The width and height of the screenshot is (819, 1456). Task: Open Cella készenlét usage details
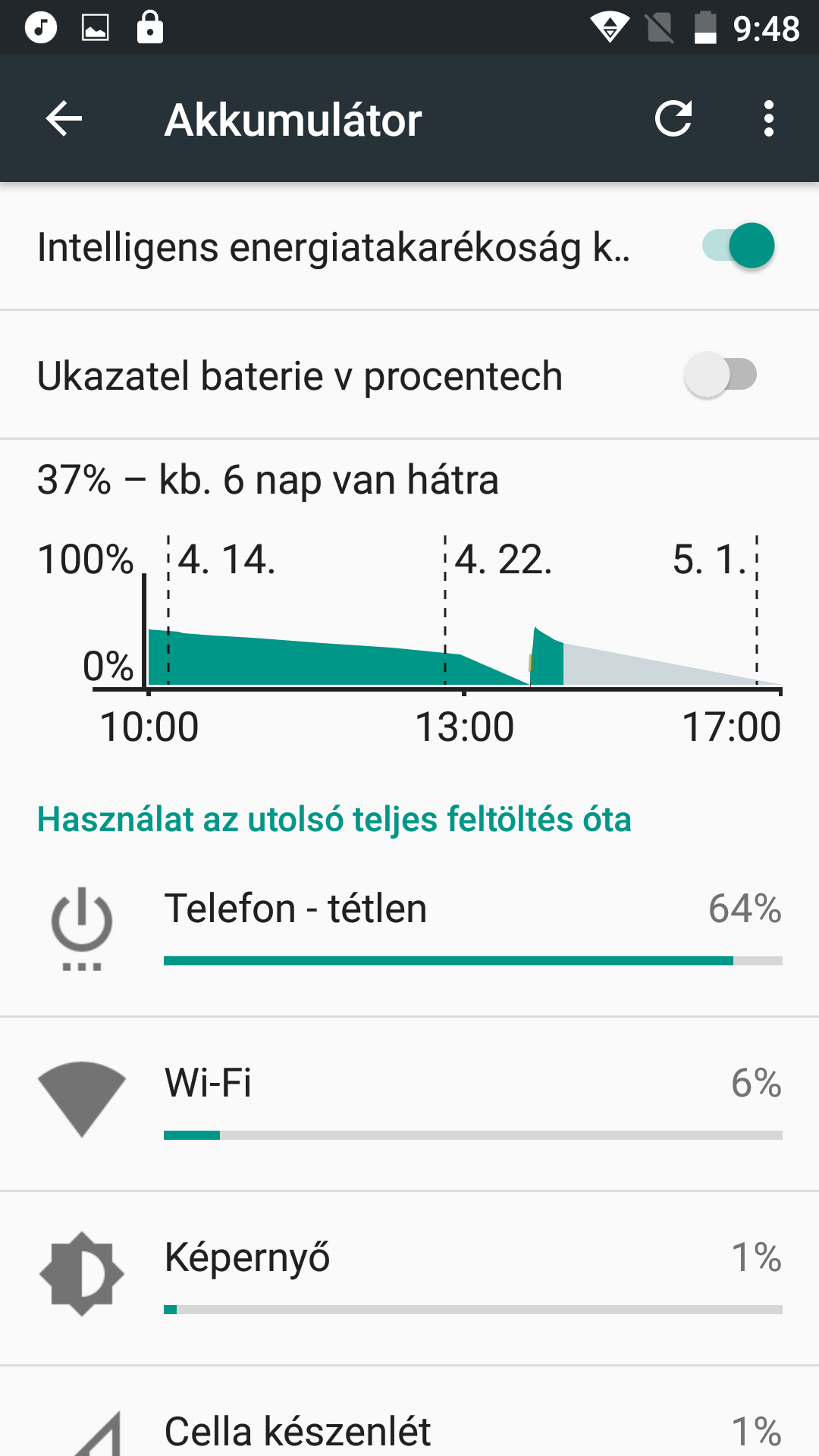pyautogui.click(x=409, y=1412)
